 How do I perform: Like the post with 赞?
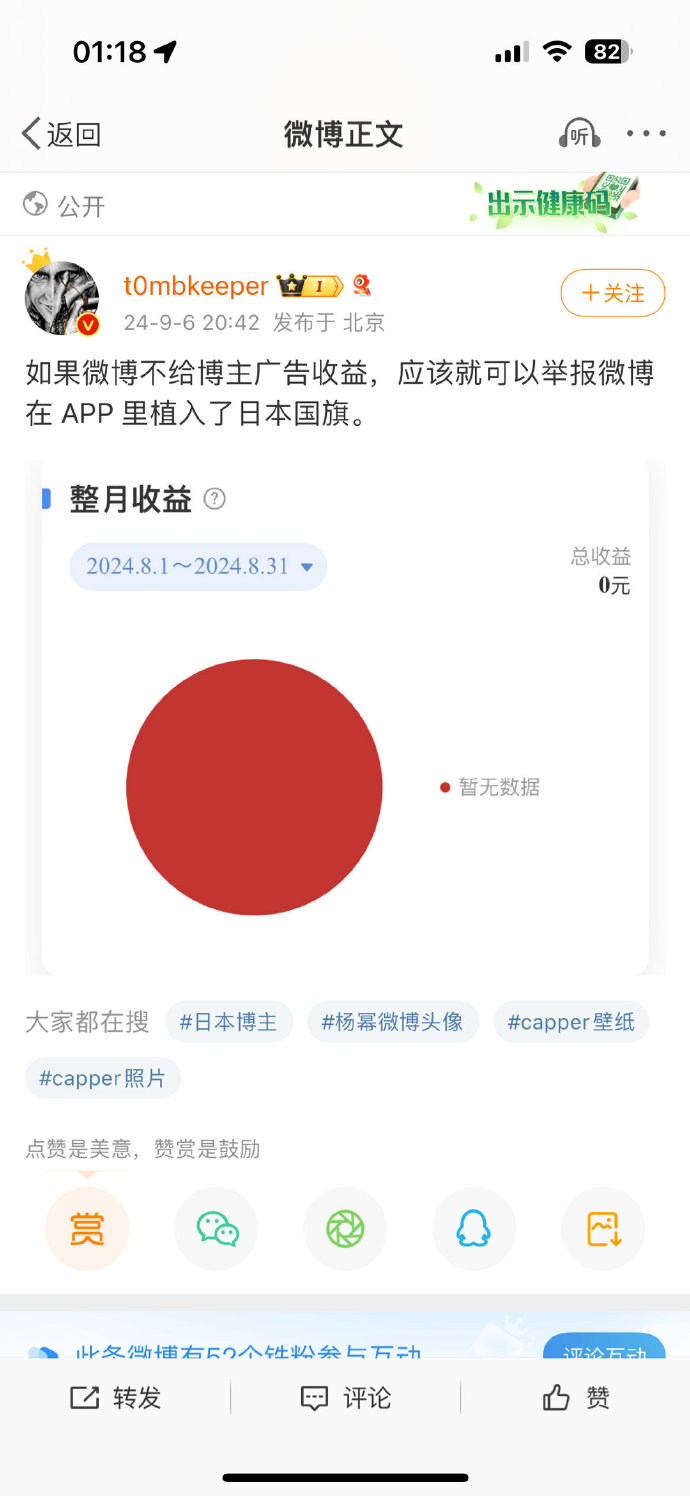point(576,1398)
